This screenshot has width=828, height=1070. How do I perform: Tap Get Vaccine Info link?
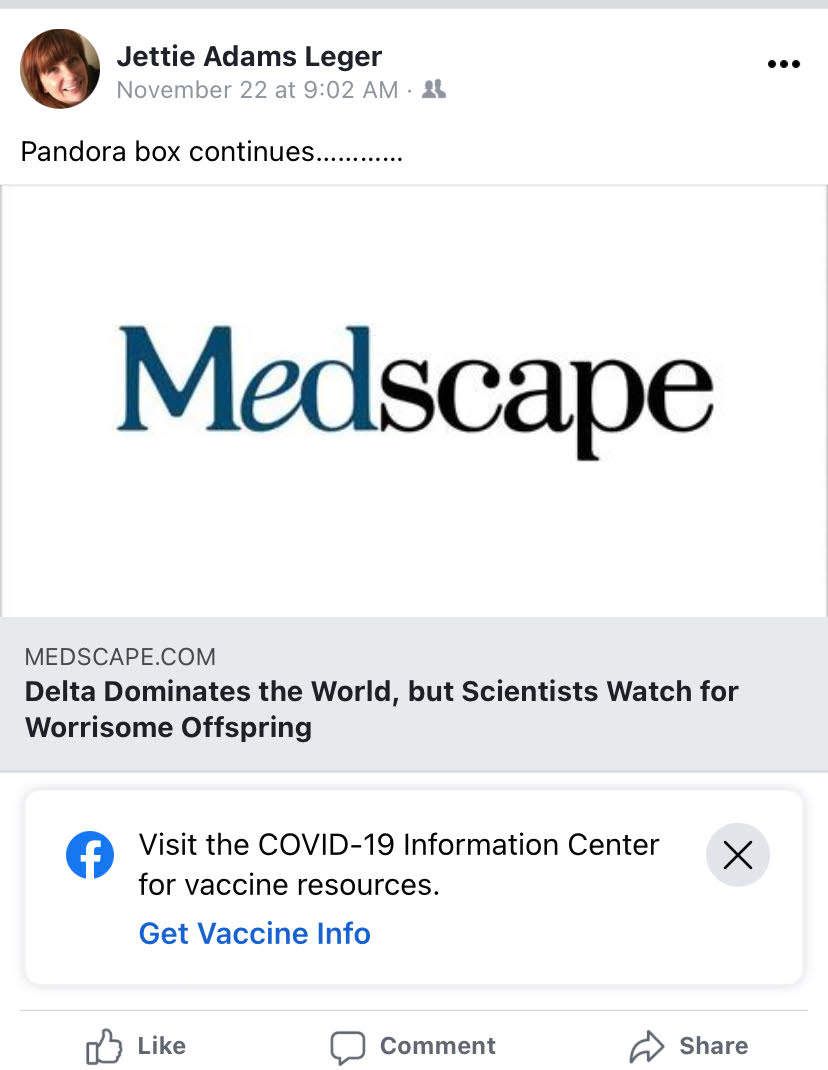254,933
